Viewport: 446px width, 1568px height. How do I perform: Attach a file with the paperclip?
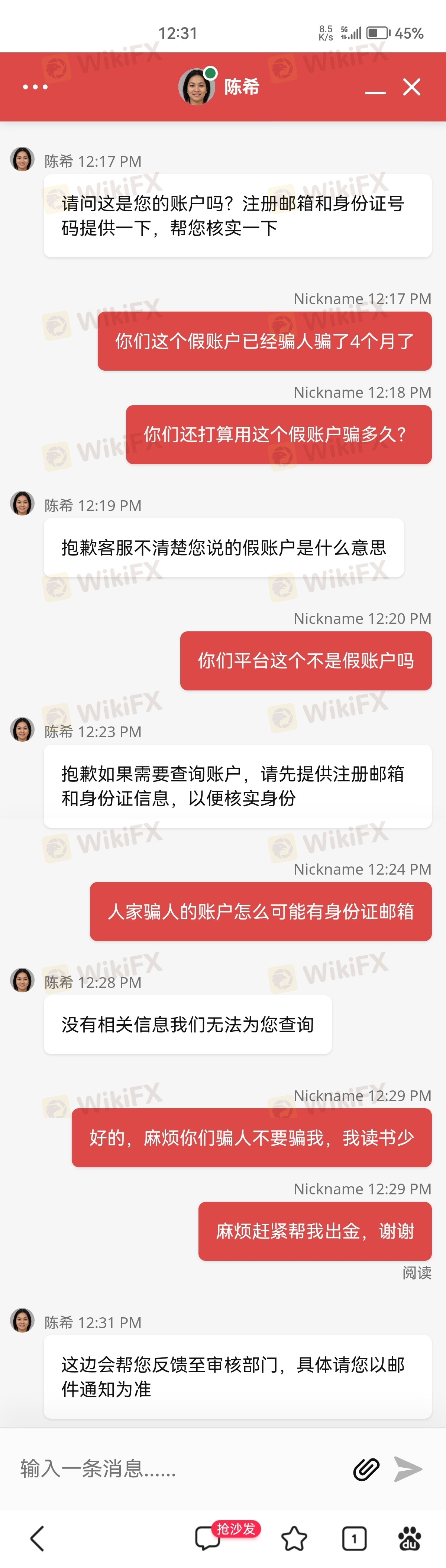[366, 1469]
